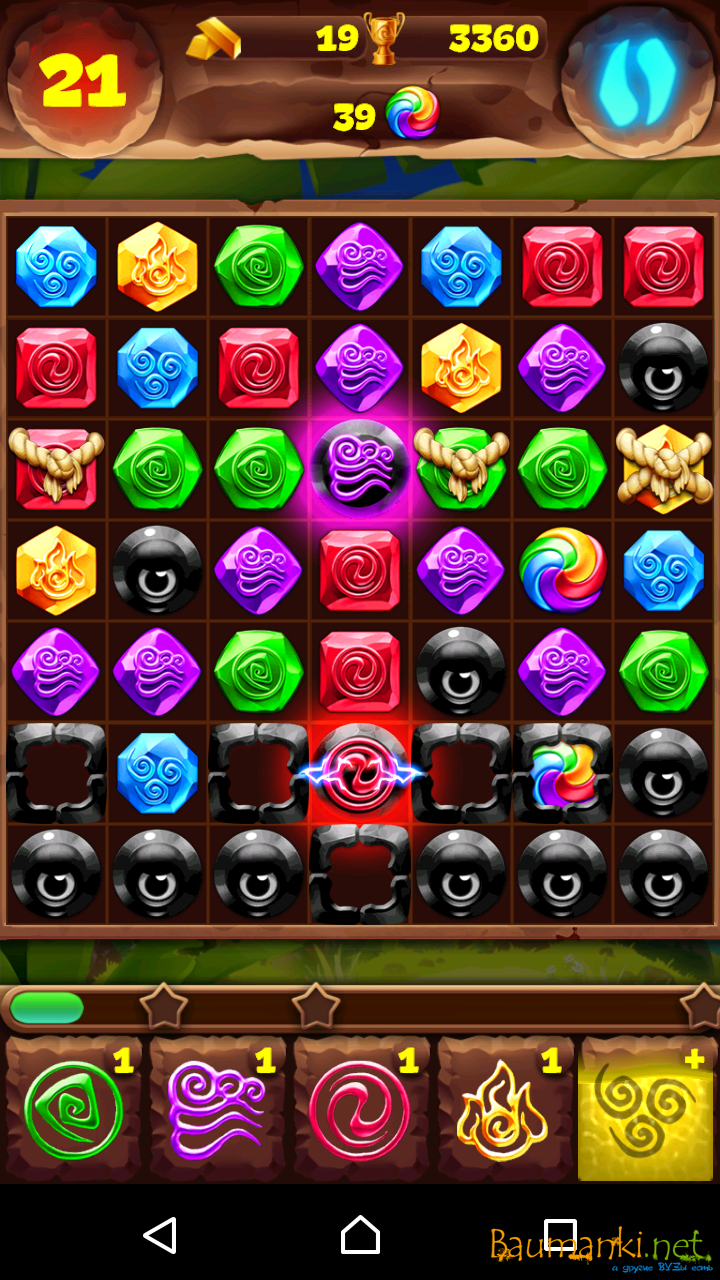Select the rainbow swirl candy beside the purple gem
This screenshot has height=1280, width=720.
coord(563,570)
